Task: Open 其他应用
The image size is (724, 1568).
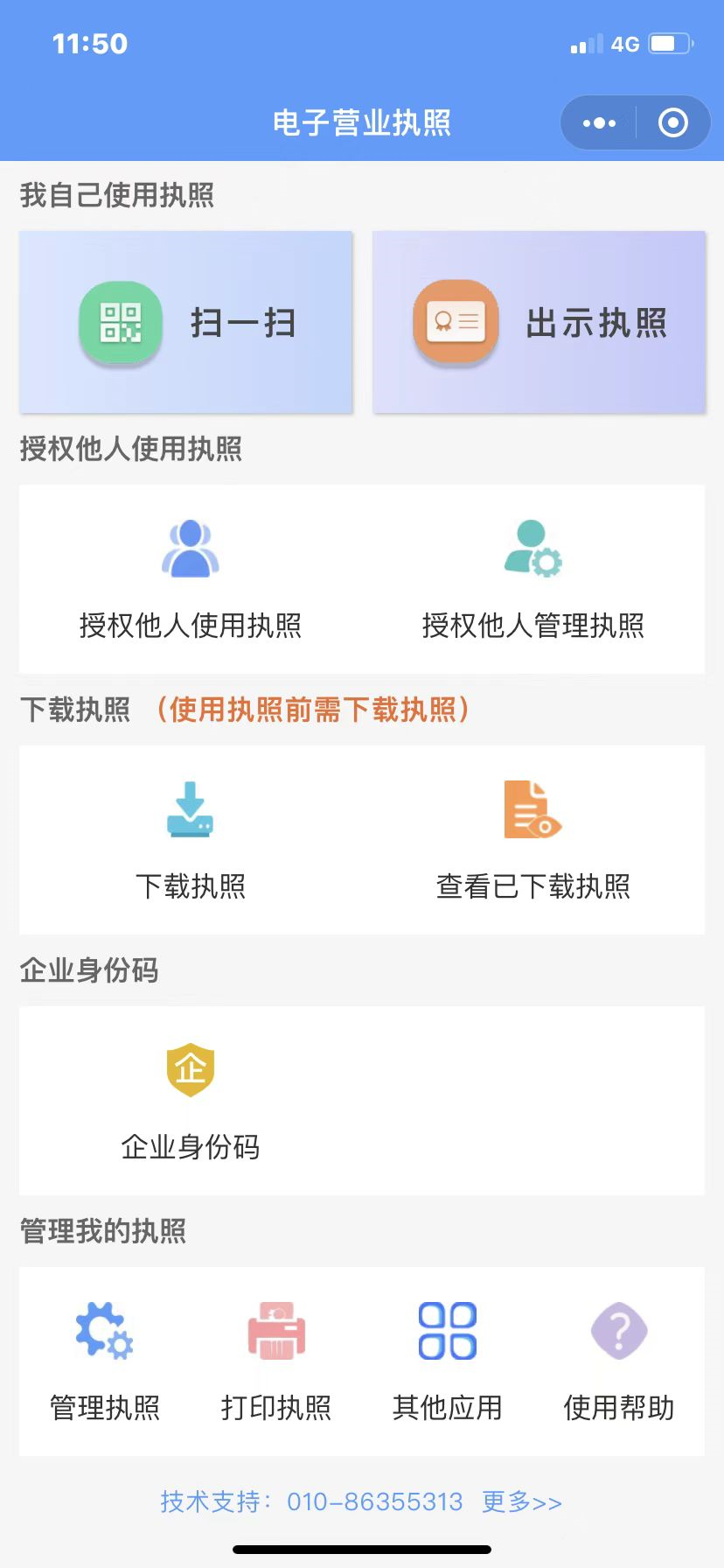Action: 448,1361
